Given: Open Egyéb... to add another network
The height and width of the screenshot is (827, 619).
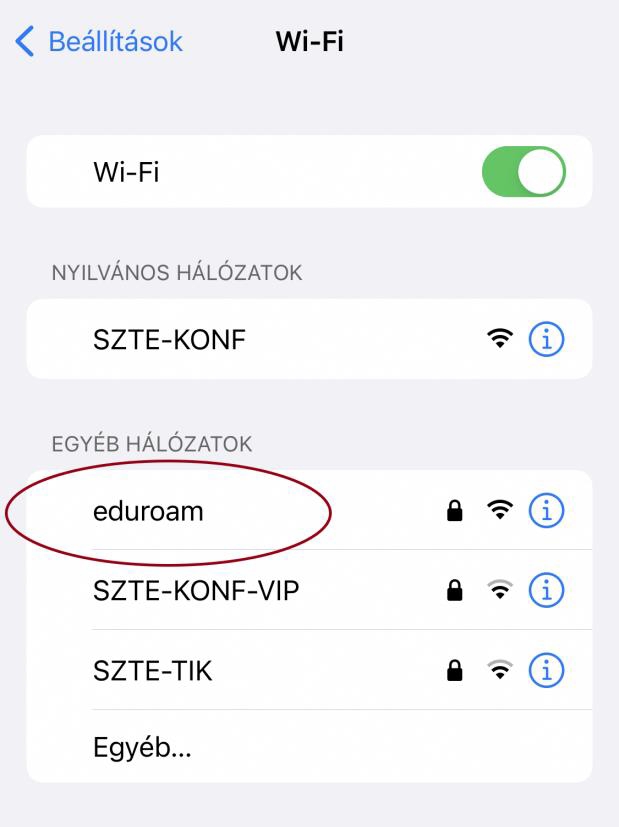Looking at the screenshot, I should tap(142, 747).
